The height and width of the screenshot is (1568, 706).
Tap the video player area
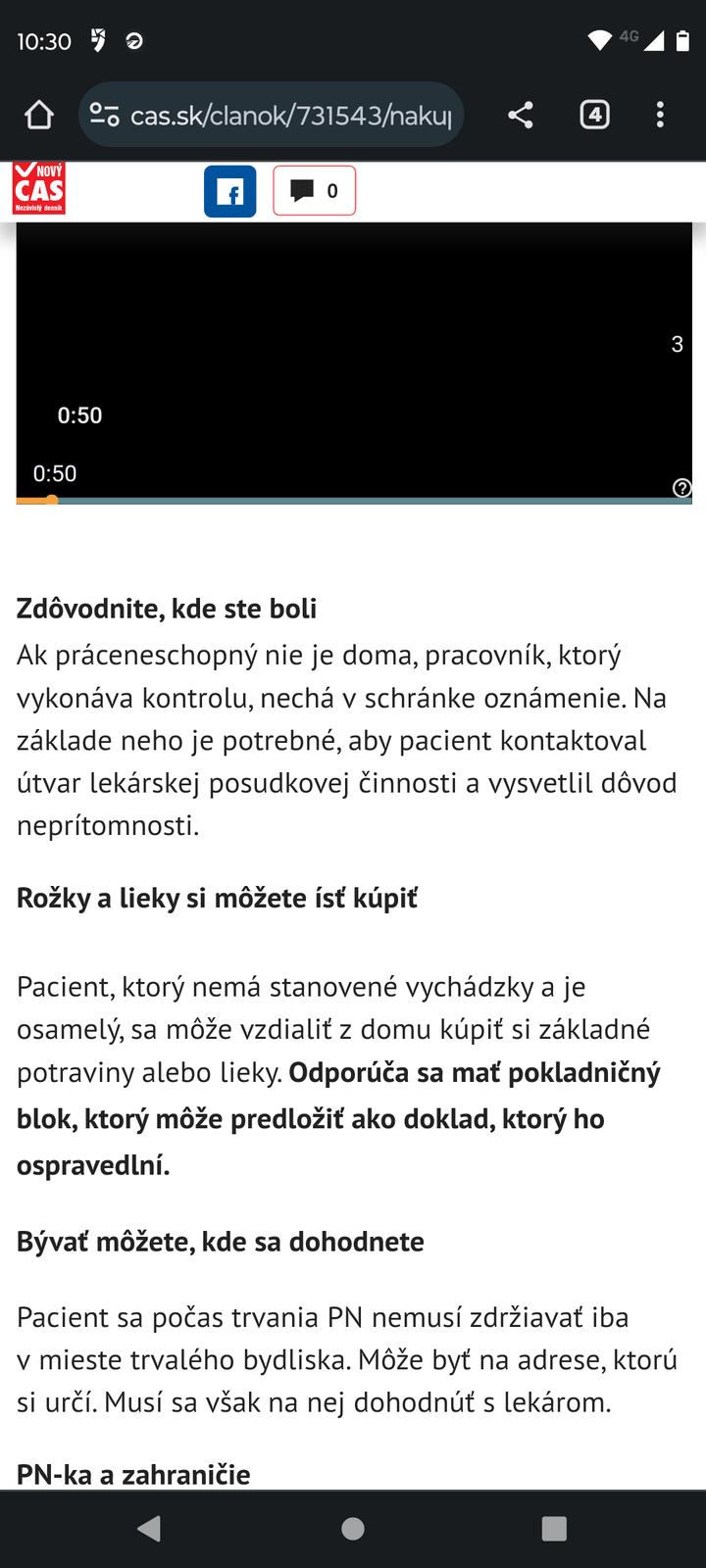353,353
